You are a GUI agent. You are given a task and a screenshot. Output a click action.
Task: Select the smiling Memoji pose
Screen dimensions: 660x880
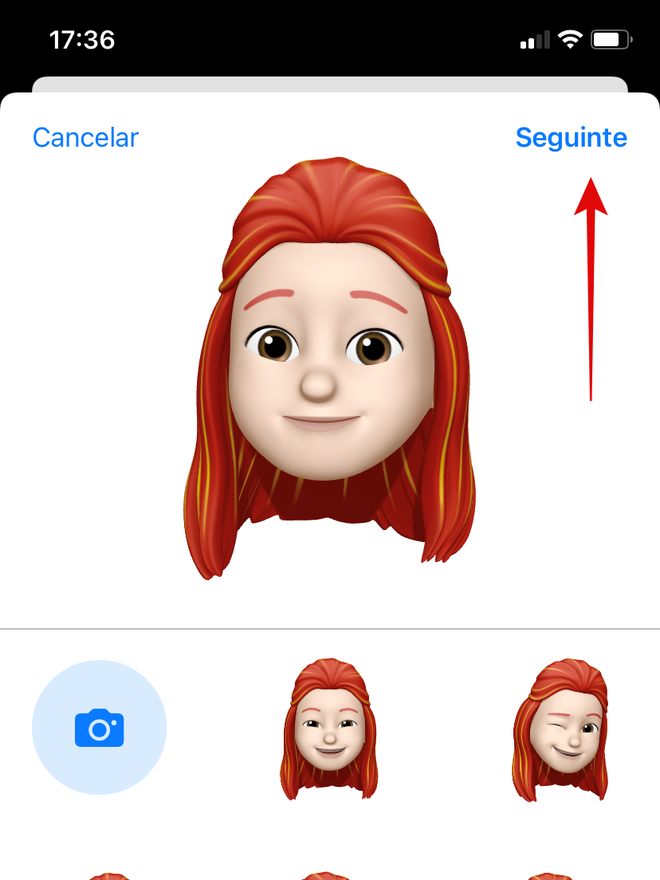click(x=329, y=730)
